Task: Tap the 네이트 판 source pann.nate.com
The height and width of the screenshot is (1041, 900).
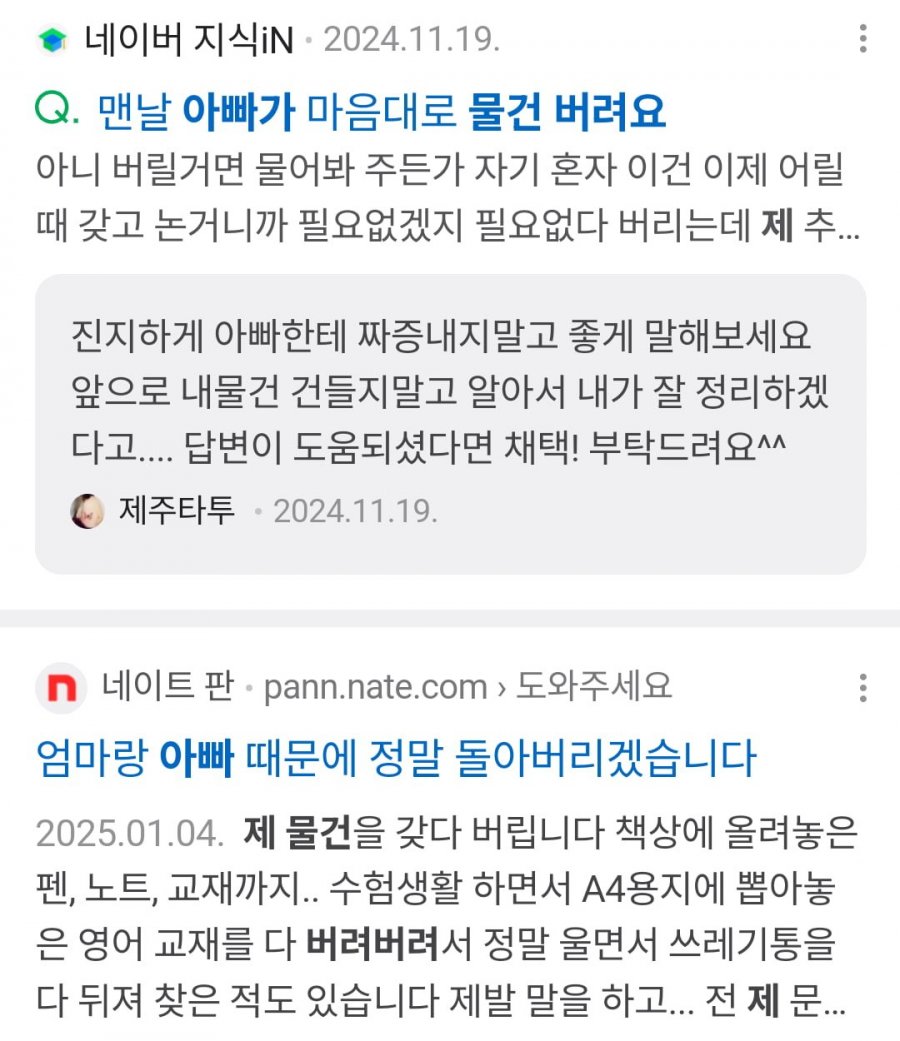Action: click(374, 687)
